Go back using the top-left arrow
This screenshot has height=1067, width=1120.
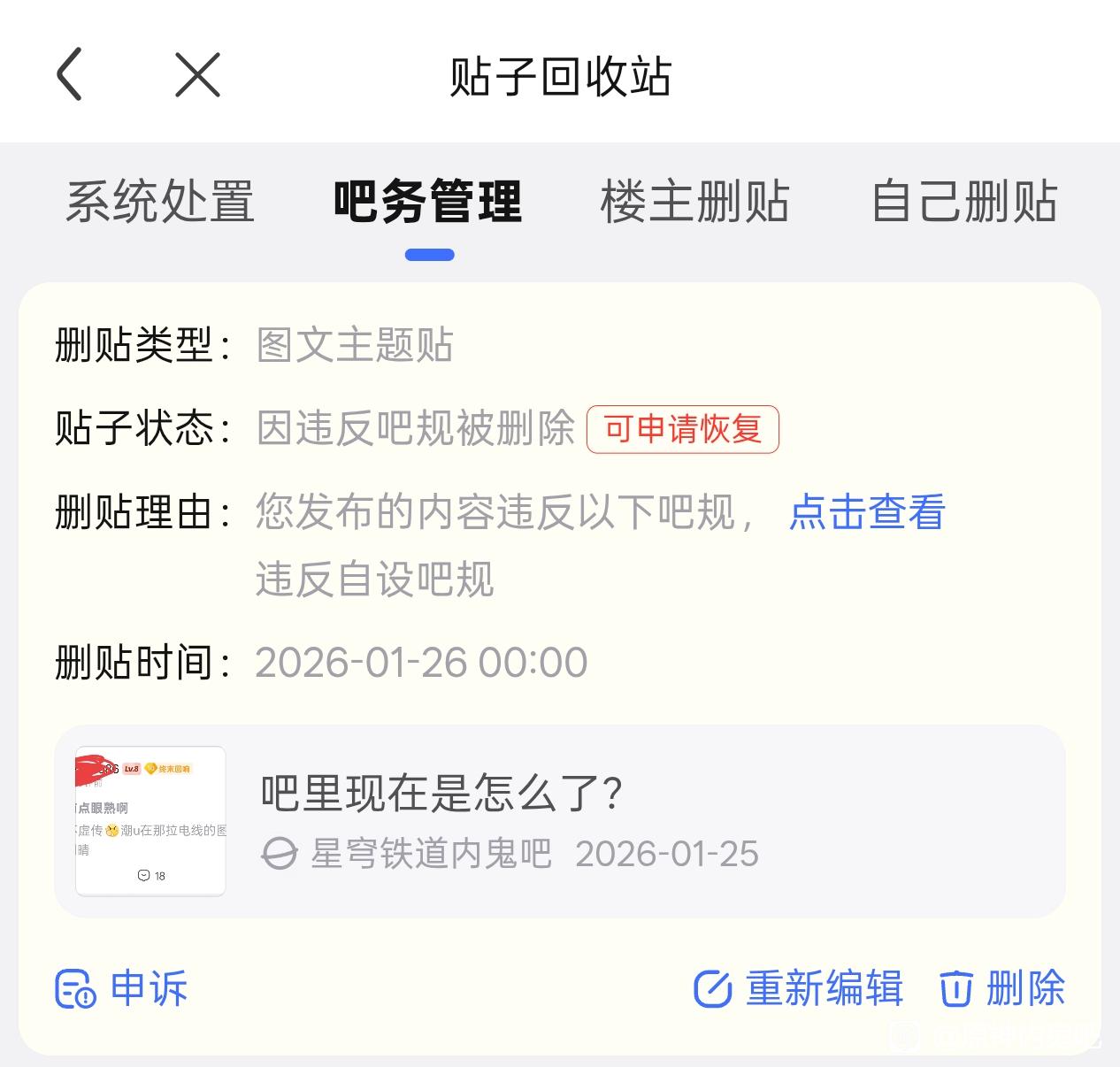click(x=69, y=74)
